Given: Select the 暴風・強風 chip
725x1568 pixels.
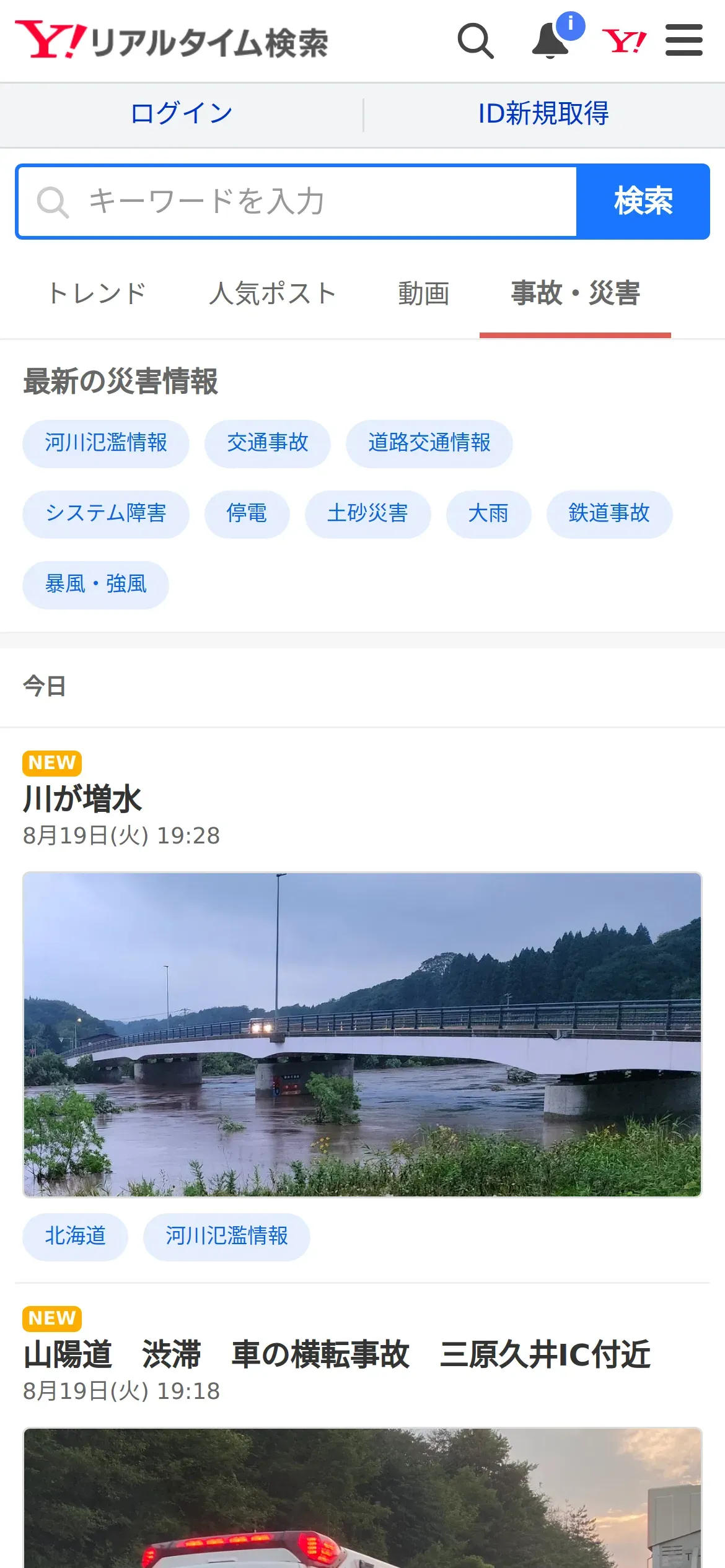Looking at the screenshot, I should [x=95, y=585].
